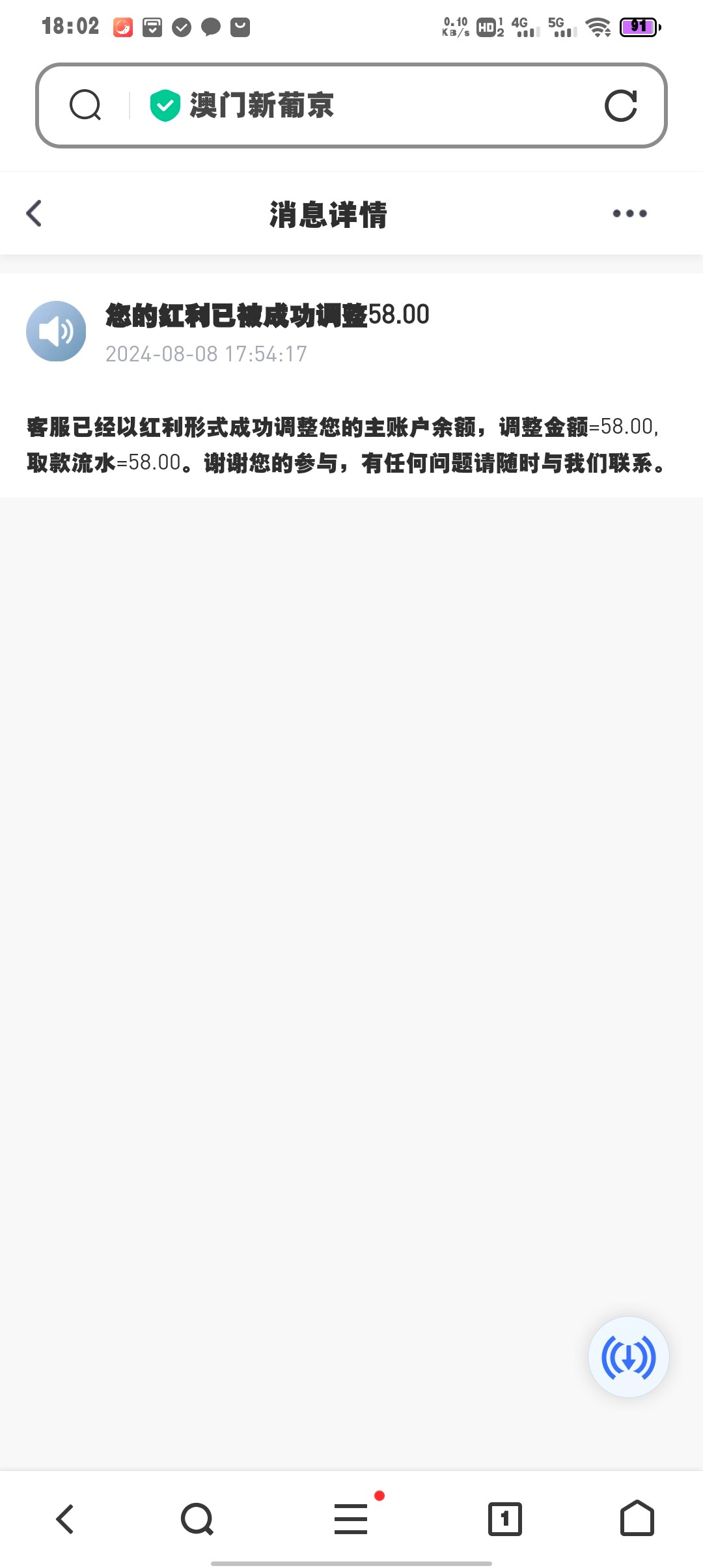The height and width of the screenshot is (1568, 703).
Task: Tap the floating blue download button
Action: (x=628, y=1357)
